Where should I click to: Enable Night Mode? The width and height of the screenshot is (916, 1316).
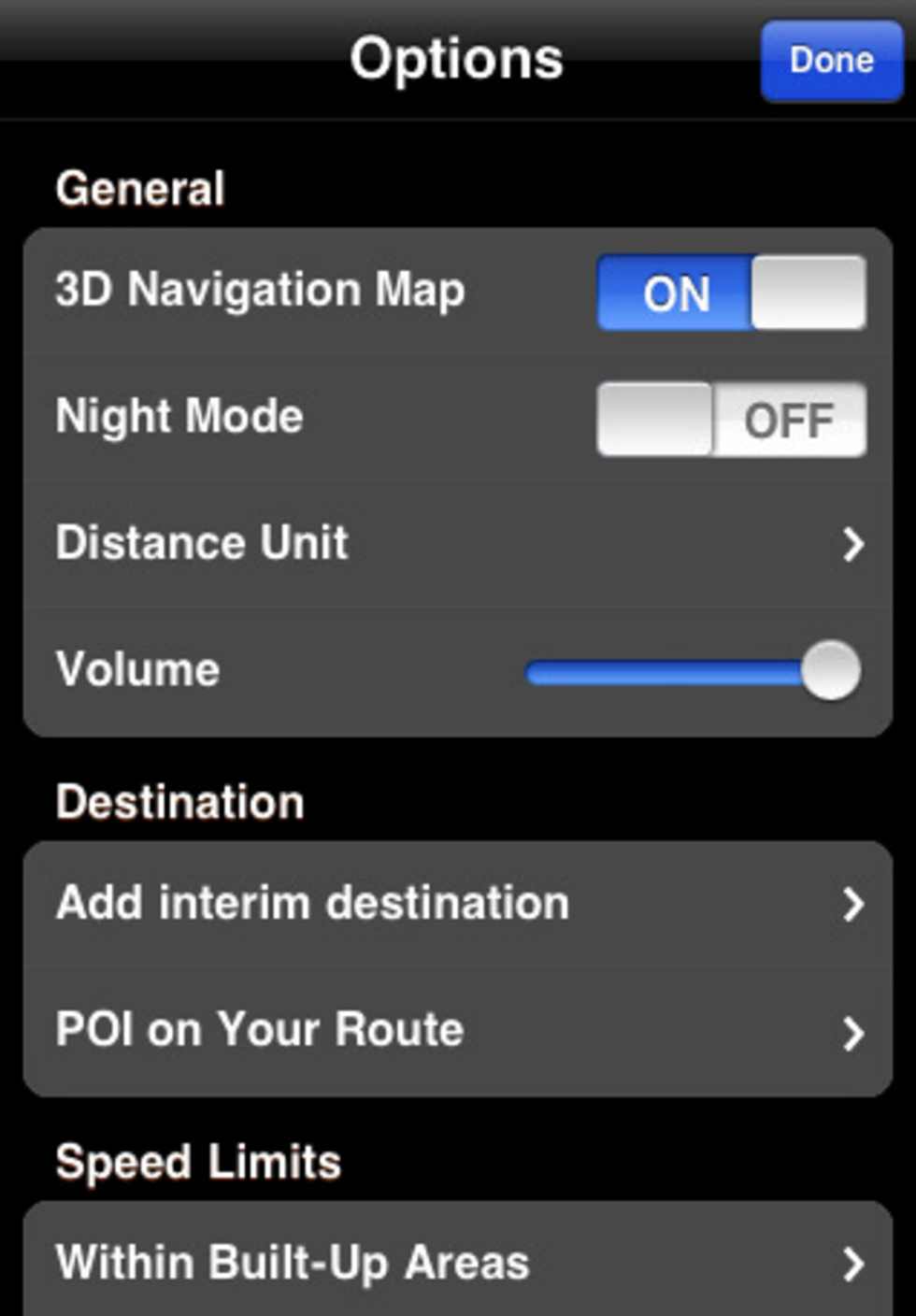point(731,420)
